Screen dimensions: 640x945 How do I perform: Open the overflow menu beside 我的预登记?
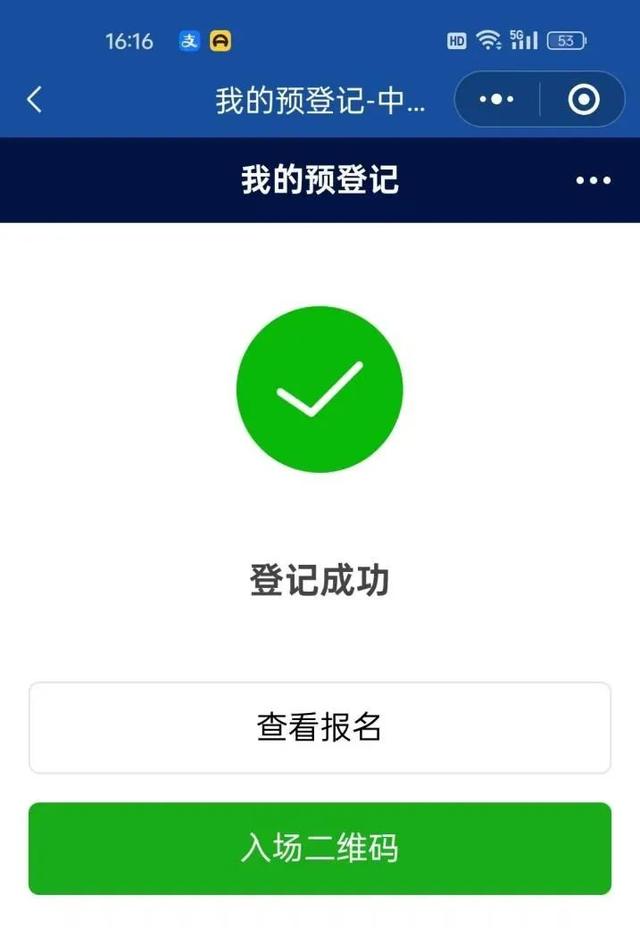tap(593, 180)
